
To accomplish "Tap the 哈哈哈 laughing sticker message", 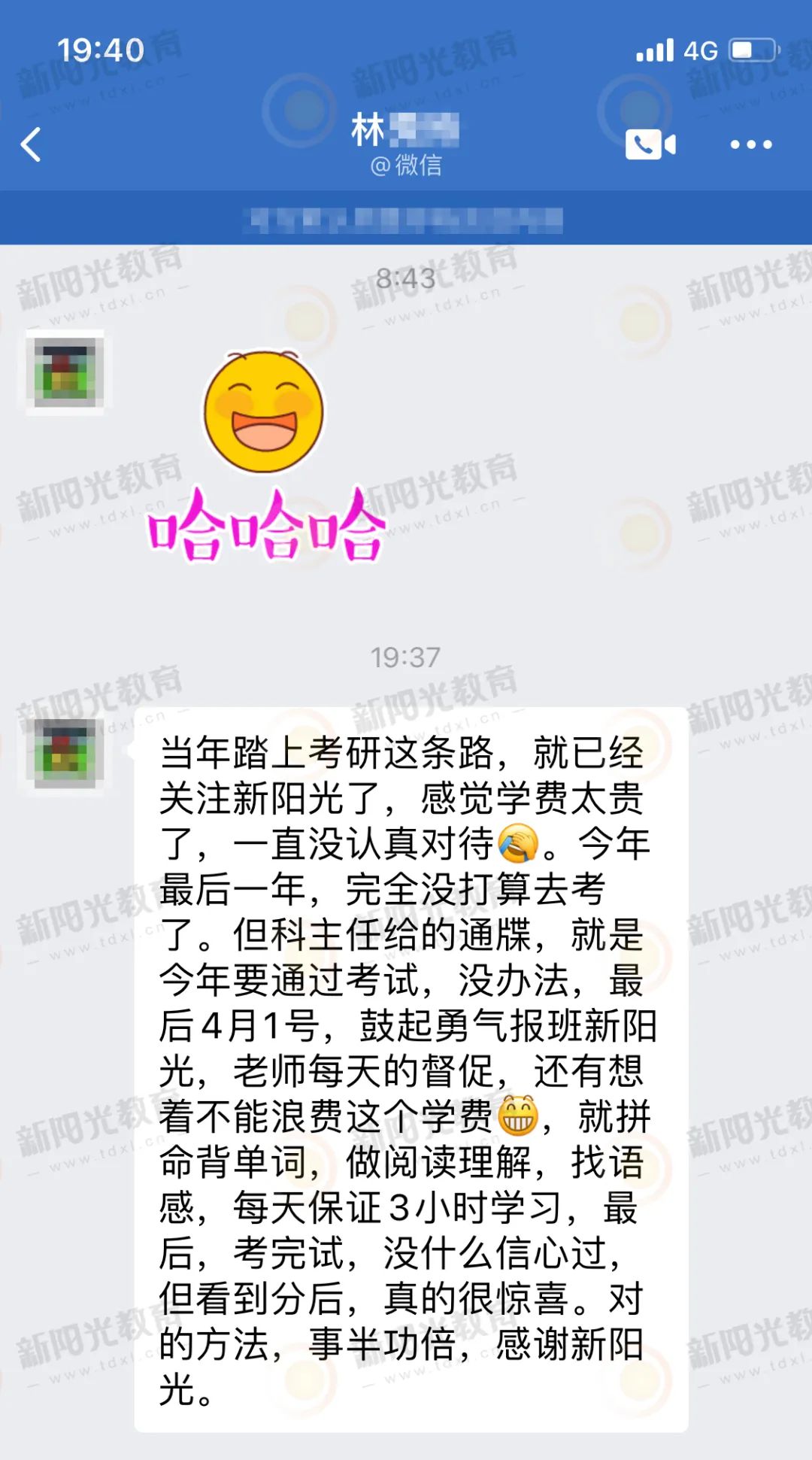I will (266, 456).
